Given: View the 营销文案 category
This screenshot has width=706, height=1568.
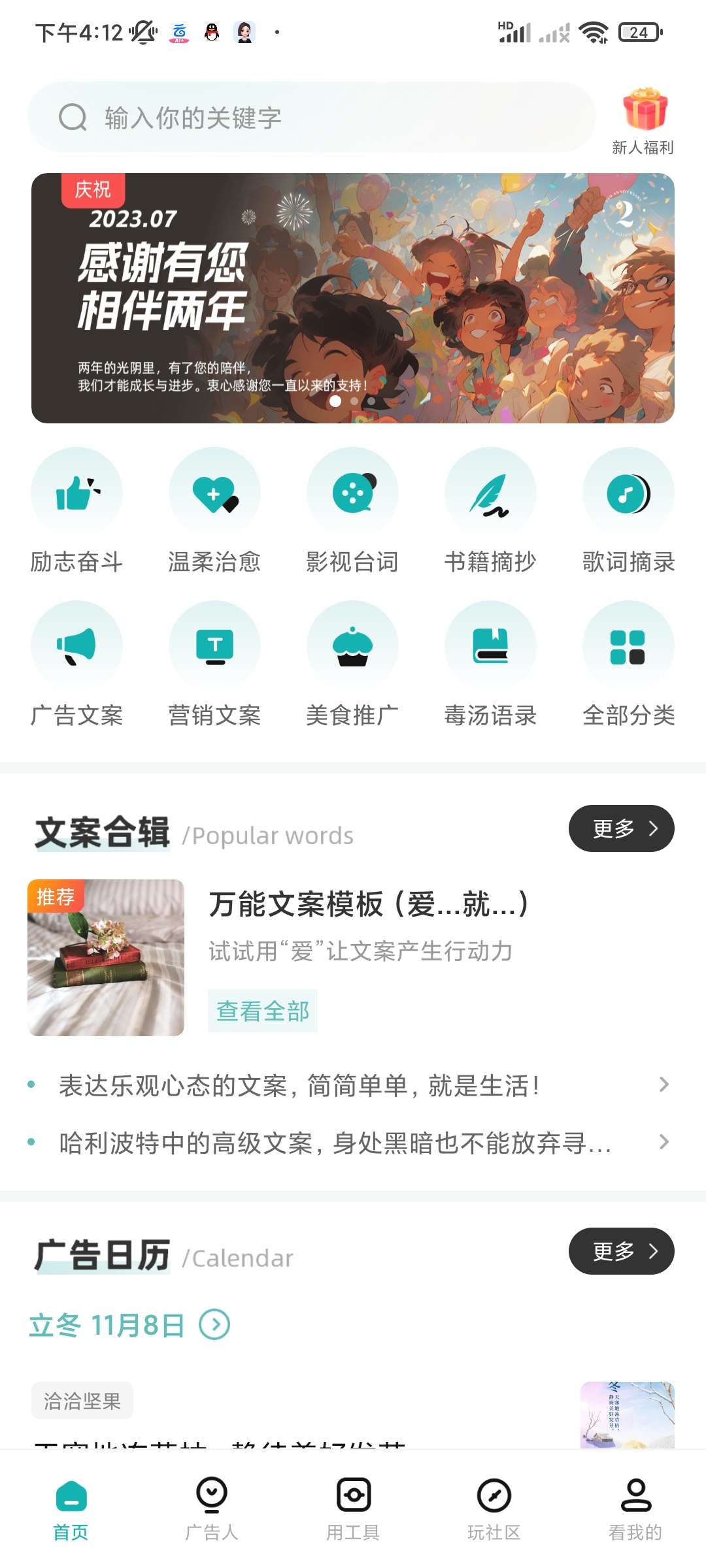Looking at the screenshot, I should (x=214, y=664).
